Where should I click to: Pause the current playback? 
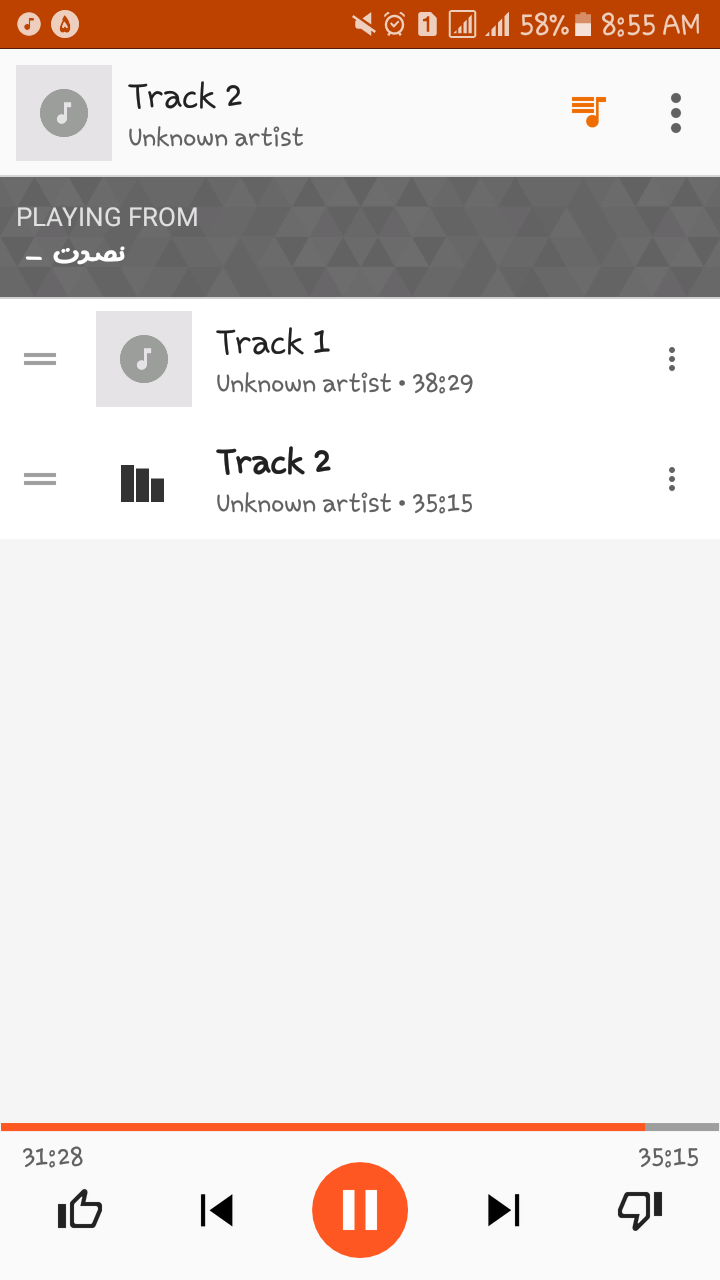pyautogui.click(x=360, y=1210)
